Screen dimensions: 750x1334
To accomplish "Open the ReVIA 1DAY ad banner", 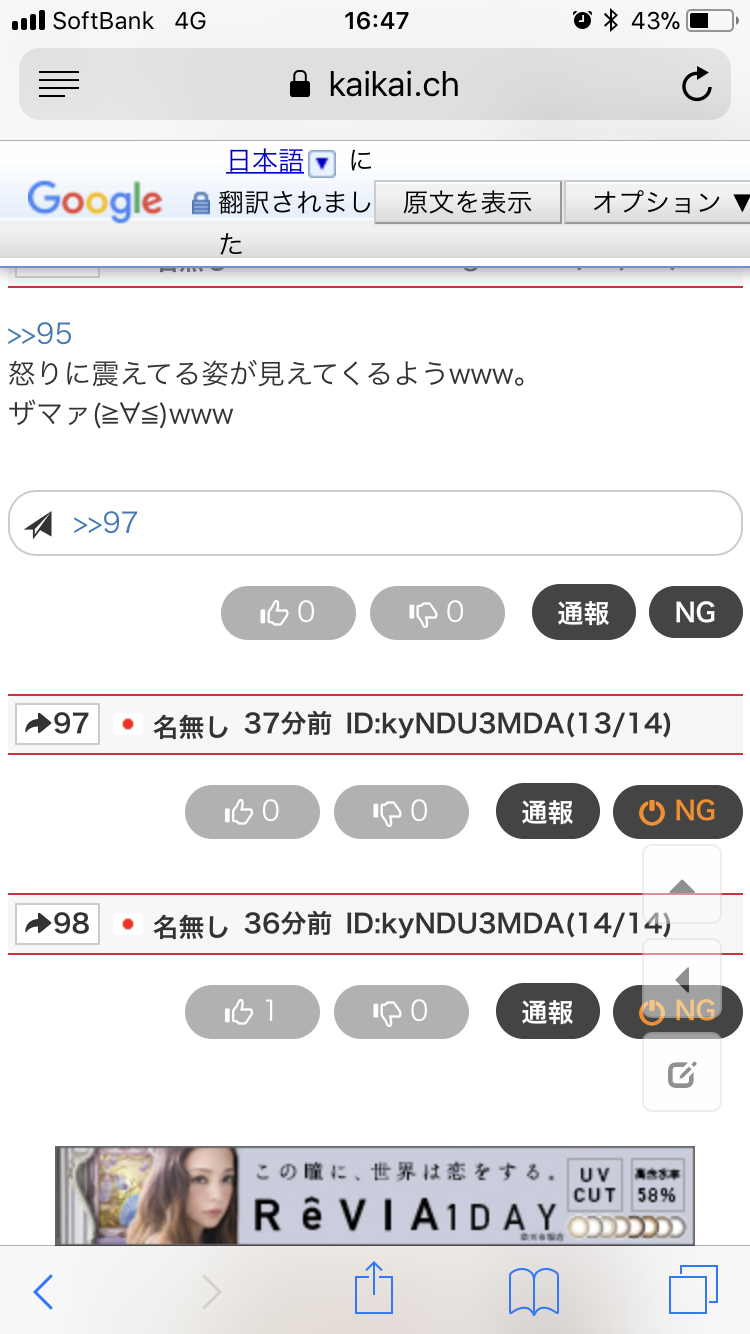I will pos(375,1195).
